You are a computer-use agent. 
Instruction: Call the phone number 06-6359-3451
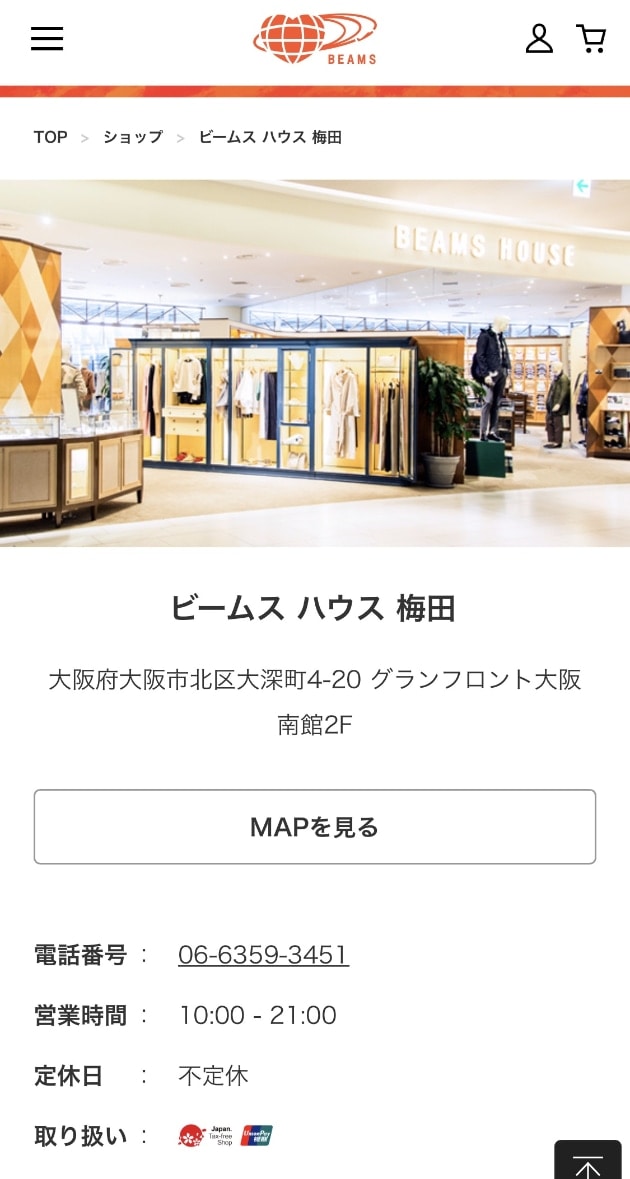tap(263, 955)
